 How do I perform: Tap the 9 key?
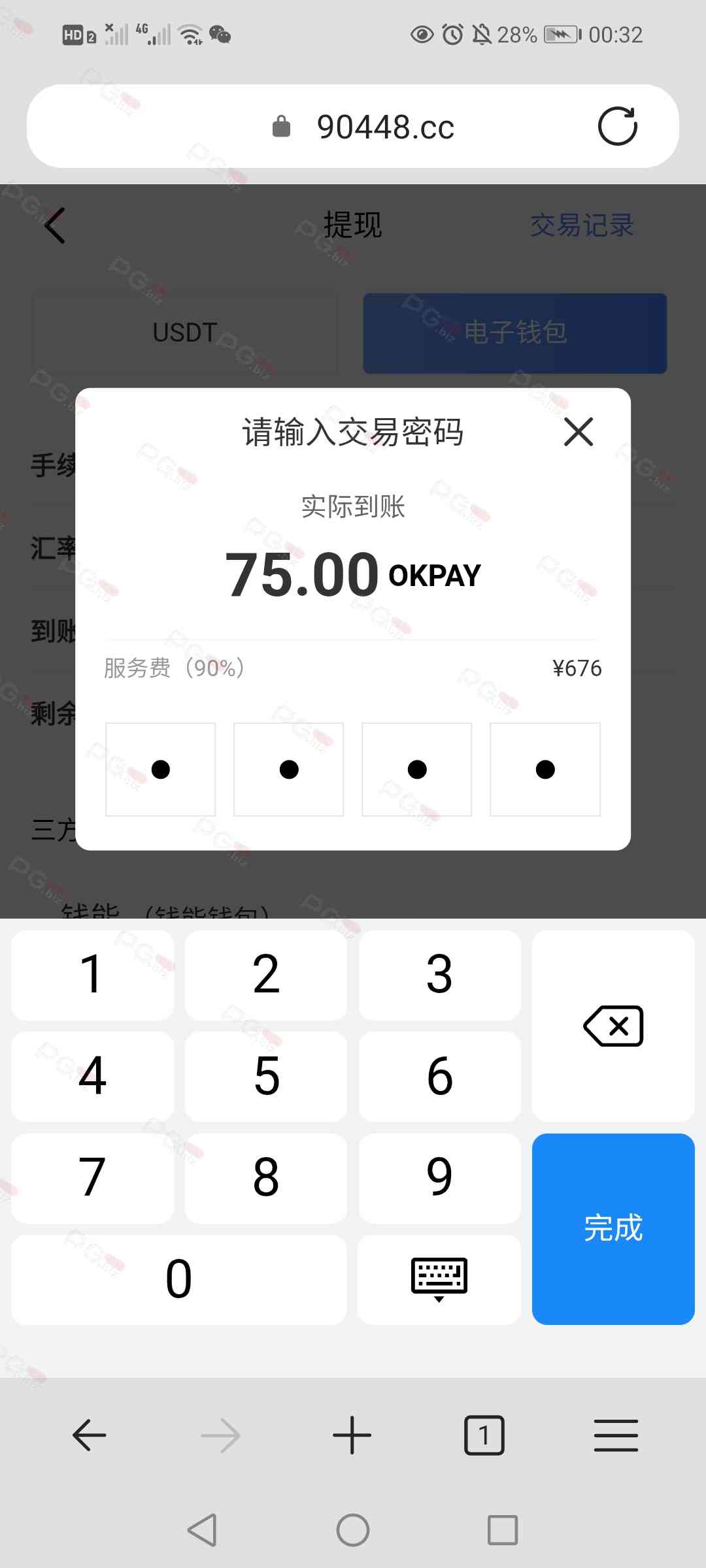pos(439,1177)
